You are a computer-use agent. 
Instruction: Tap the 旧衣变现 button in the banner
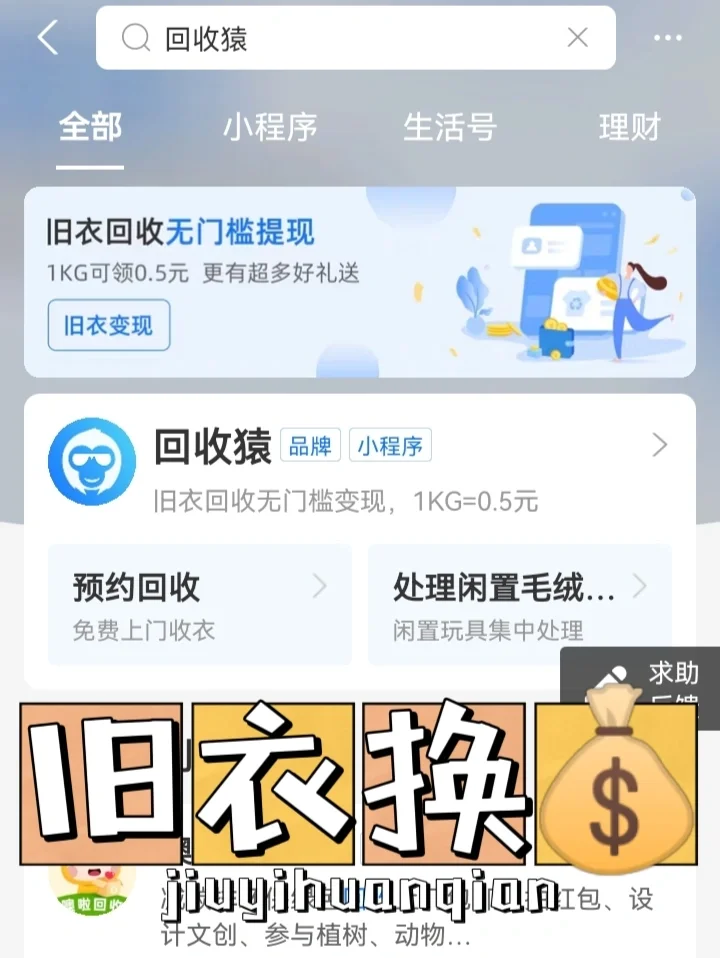pyautogui.click(x=108, y=326)
